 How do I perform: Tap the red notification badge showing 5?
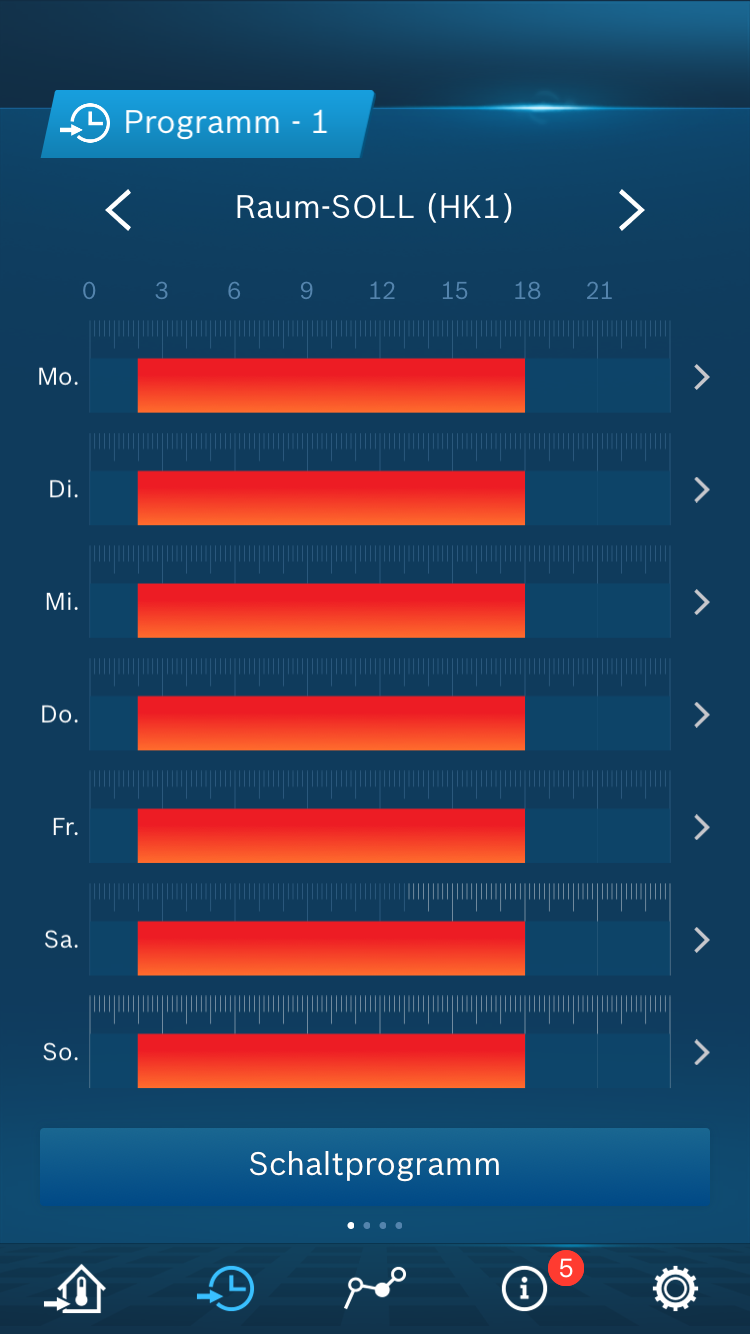(565, 1268)
